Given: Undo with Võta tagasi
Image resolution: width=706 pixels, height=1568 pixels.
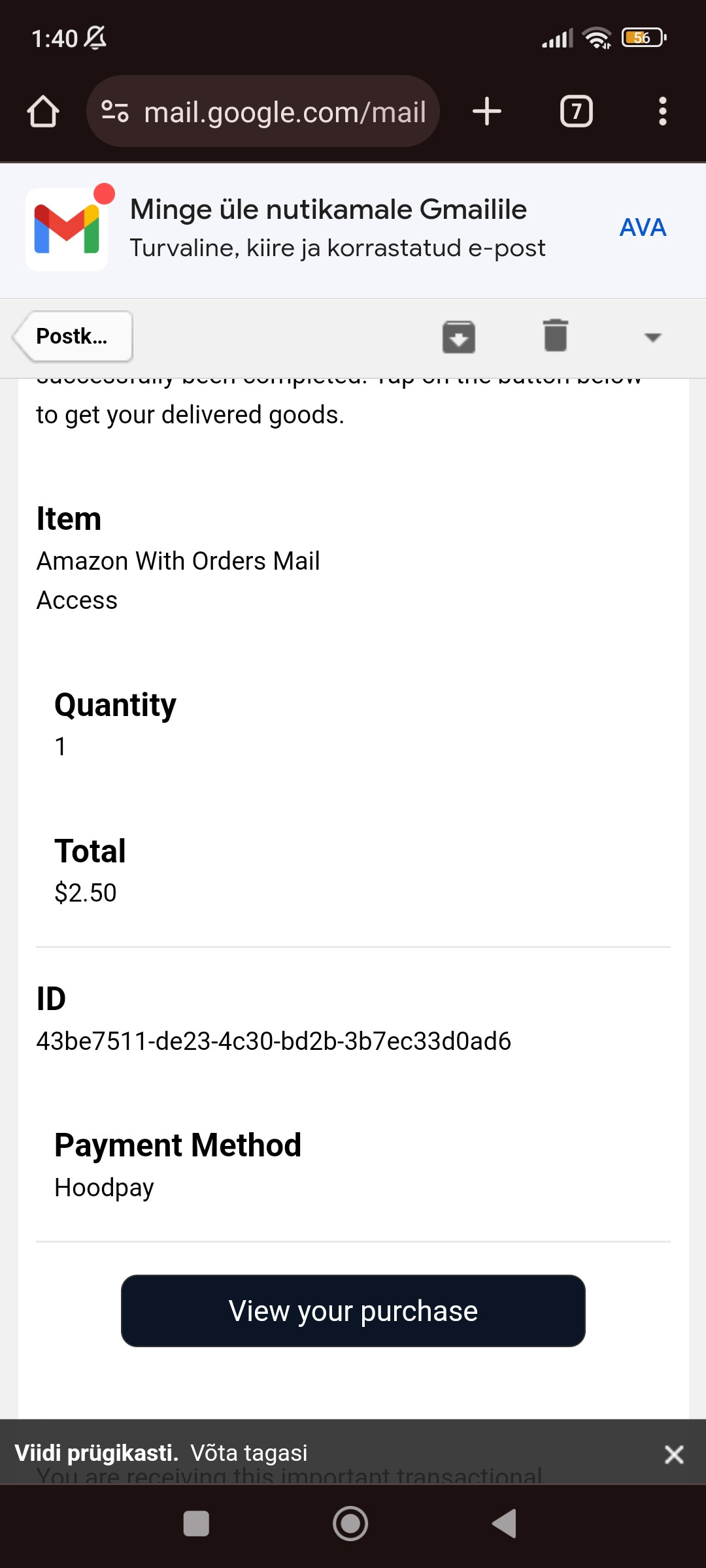Looking at the screenshot, I should tap(248, 1453).
